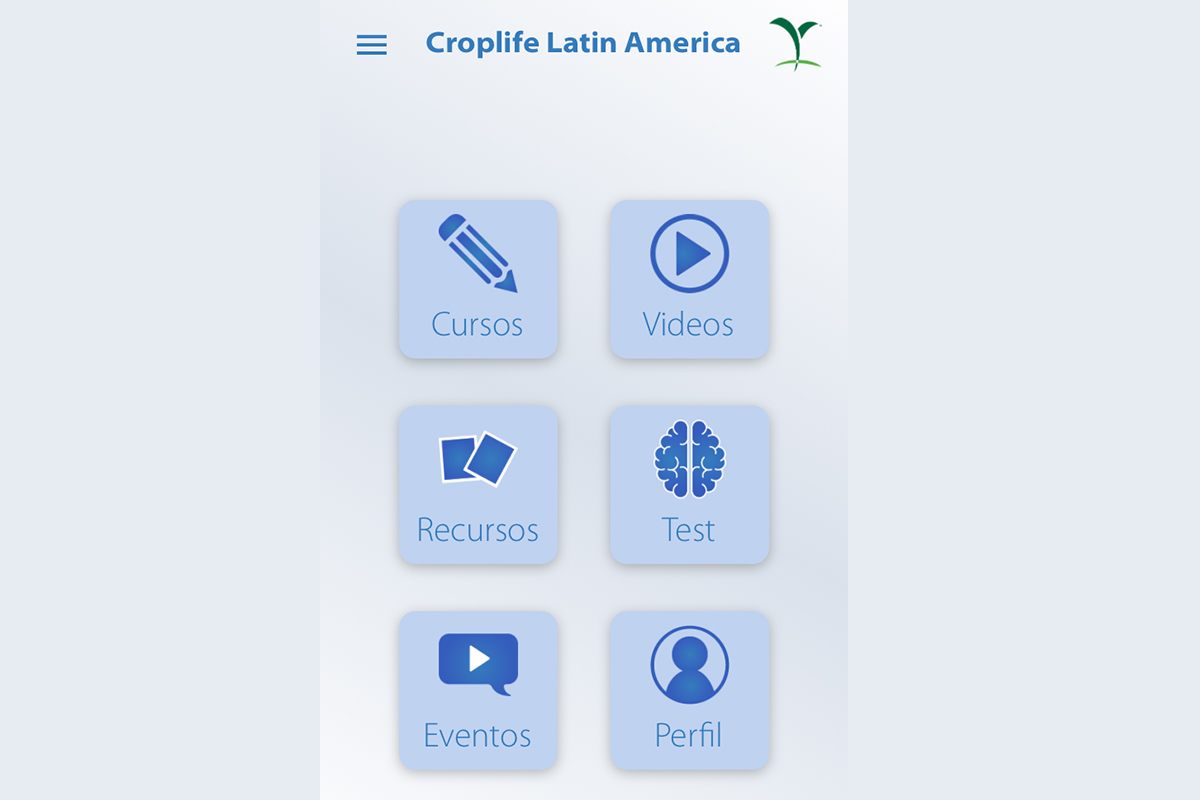View the Eventos section
This screenshot has width=1200, height=800.
(x=478, y=690)
